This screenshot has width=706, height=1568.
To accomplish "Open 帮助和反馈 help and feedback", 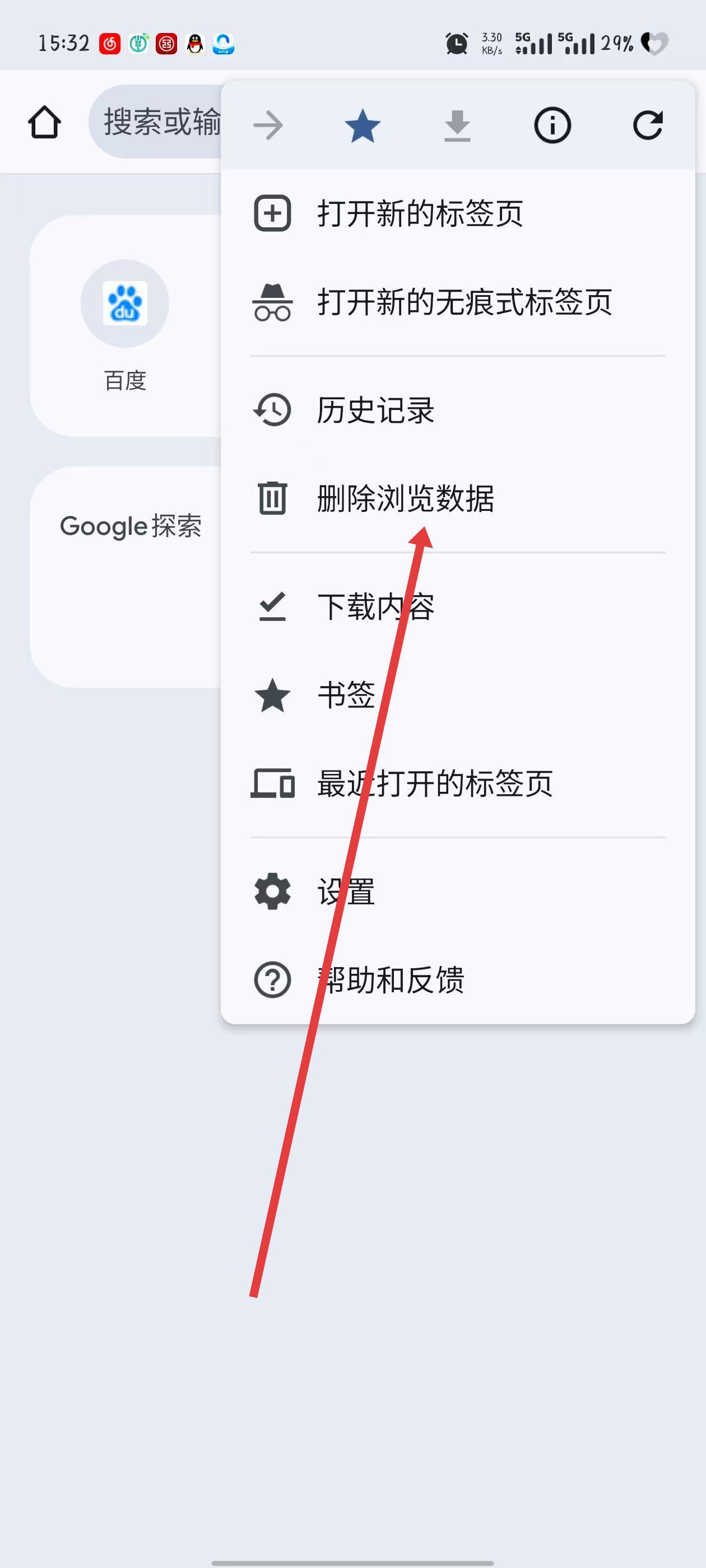I will [390, 980].
